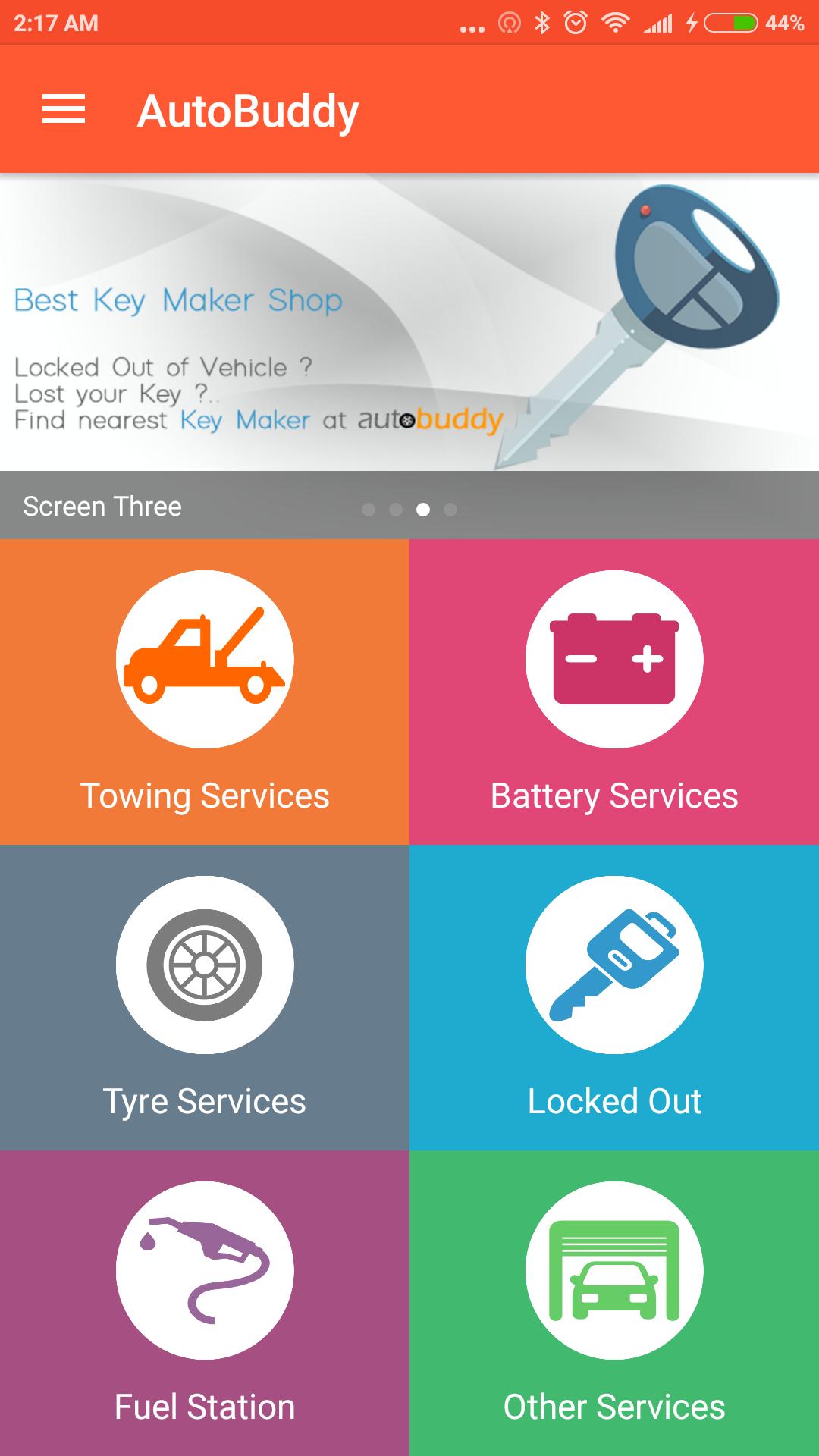Select the fuel pump icon
The width and height of the screenshot is (819, 1456).
click(x=203, y=1271)
